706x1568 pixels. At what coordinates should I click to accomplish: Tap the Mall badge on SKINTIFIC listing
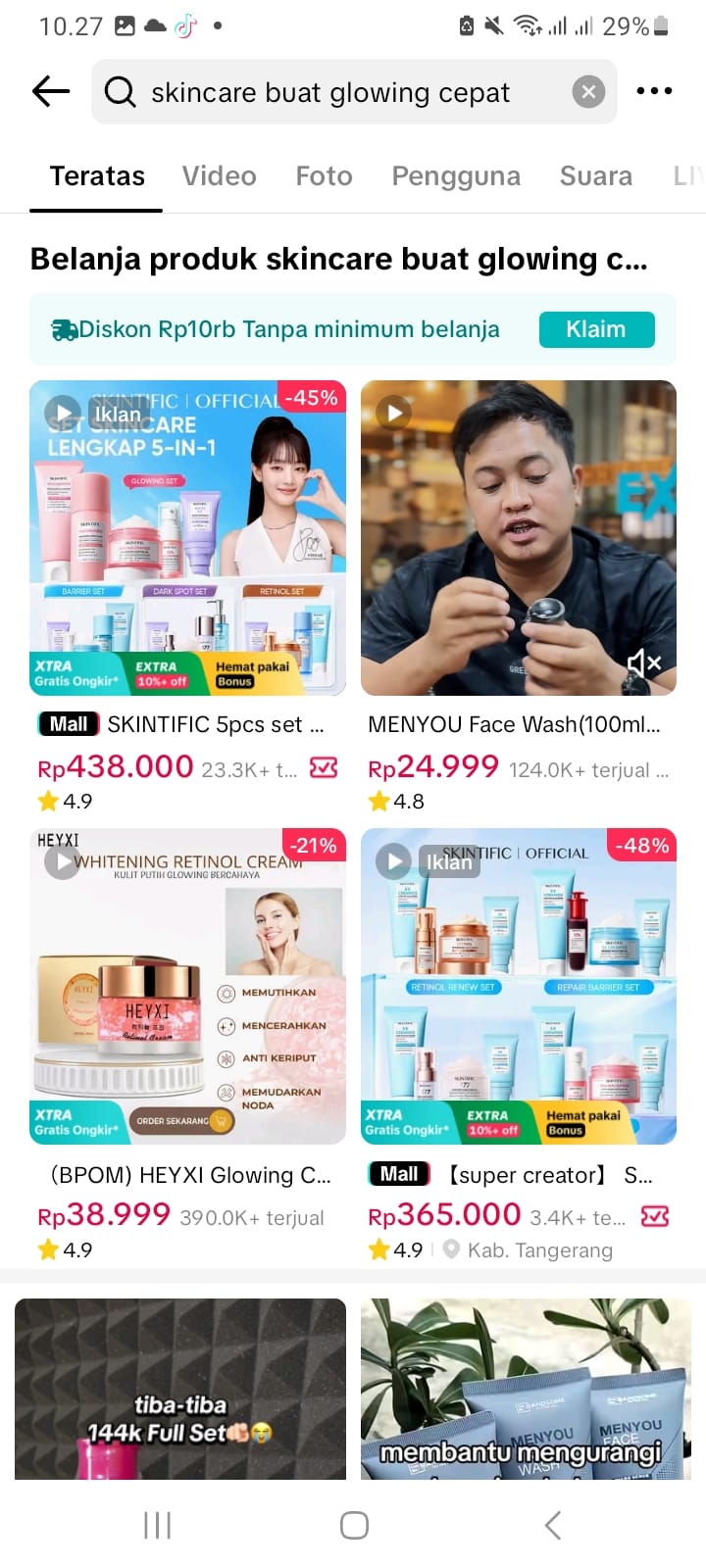(x=68, y=724)
